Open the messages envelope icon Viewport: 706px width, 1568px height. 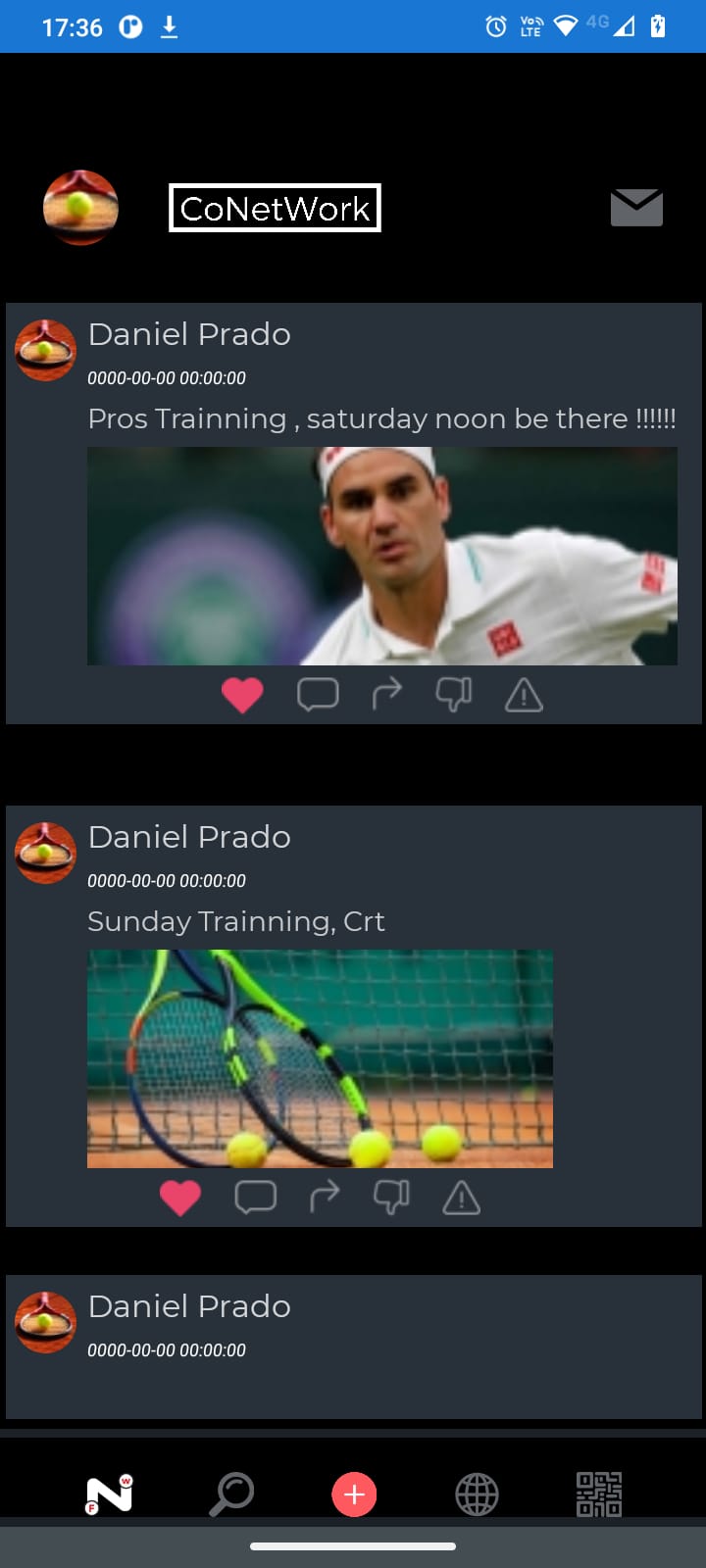pyautogui.click(x=636, y=208)
